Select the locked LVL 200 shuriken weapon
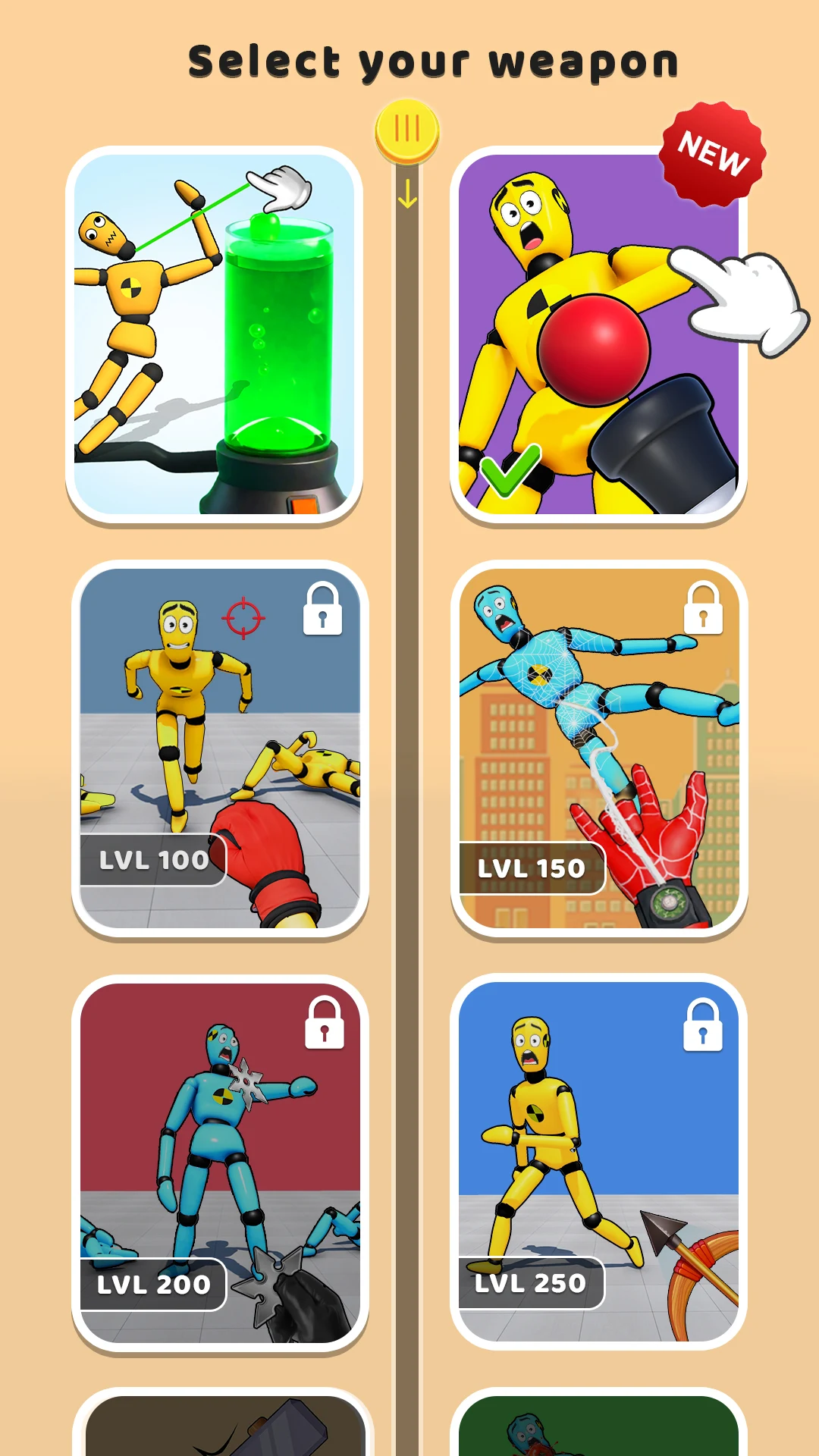Image resolution: width=819 pixels, height=1456 pixels. click(220, 1162)
